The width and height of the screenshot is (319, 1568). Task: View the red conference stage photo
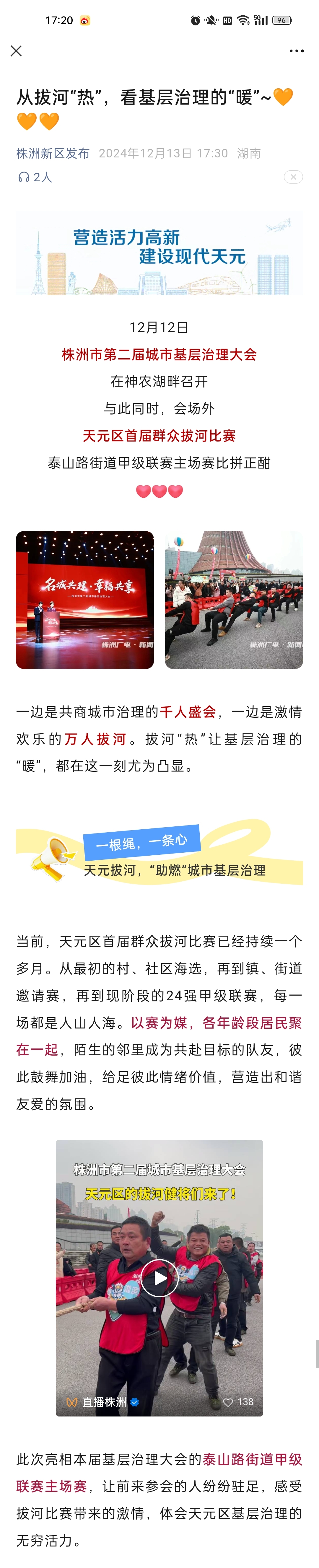pos(84,600)
